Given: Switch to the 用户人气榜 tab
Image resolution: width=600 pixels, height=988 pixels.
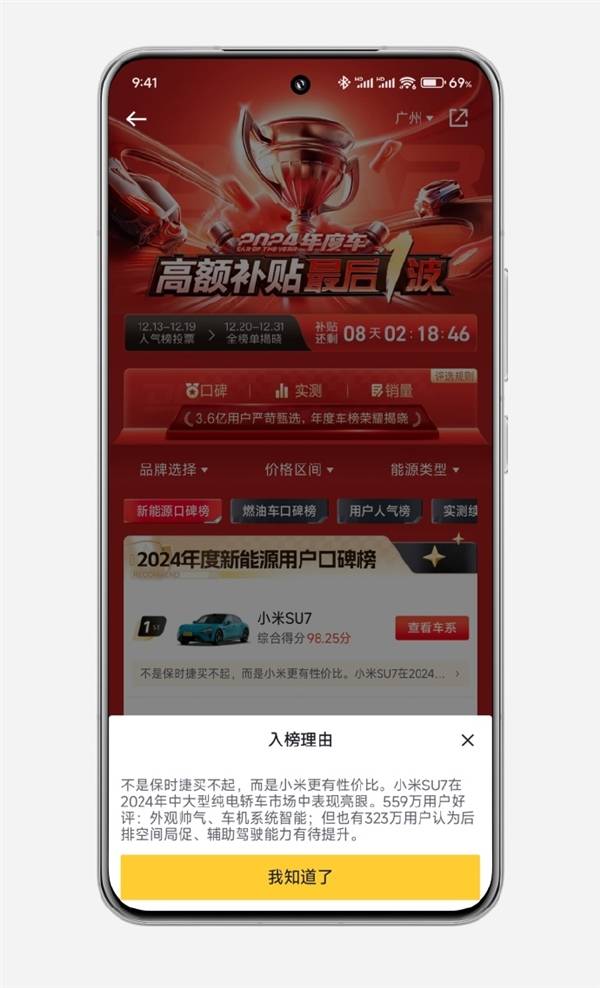Looking at the screenshot, I should click(x=379, y=511).
